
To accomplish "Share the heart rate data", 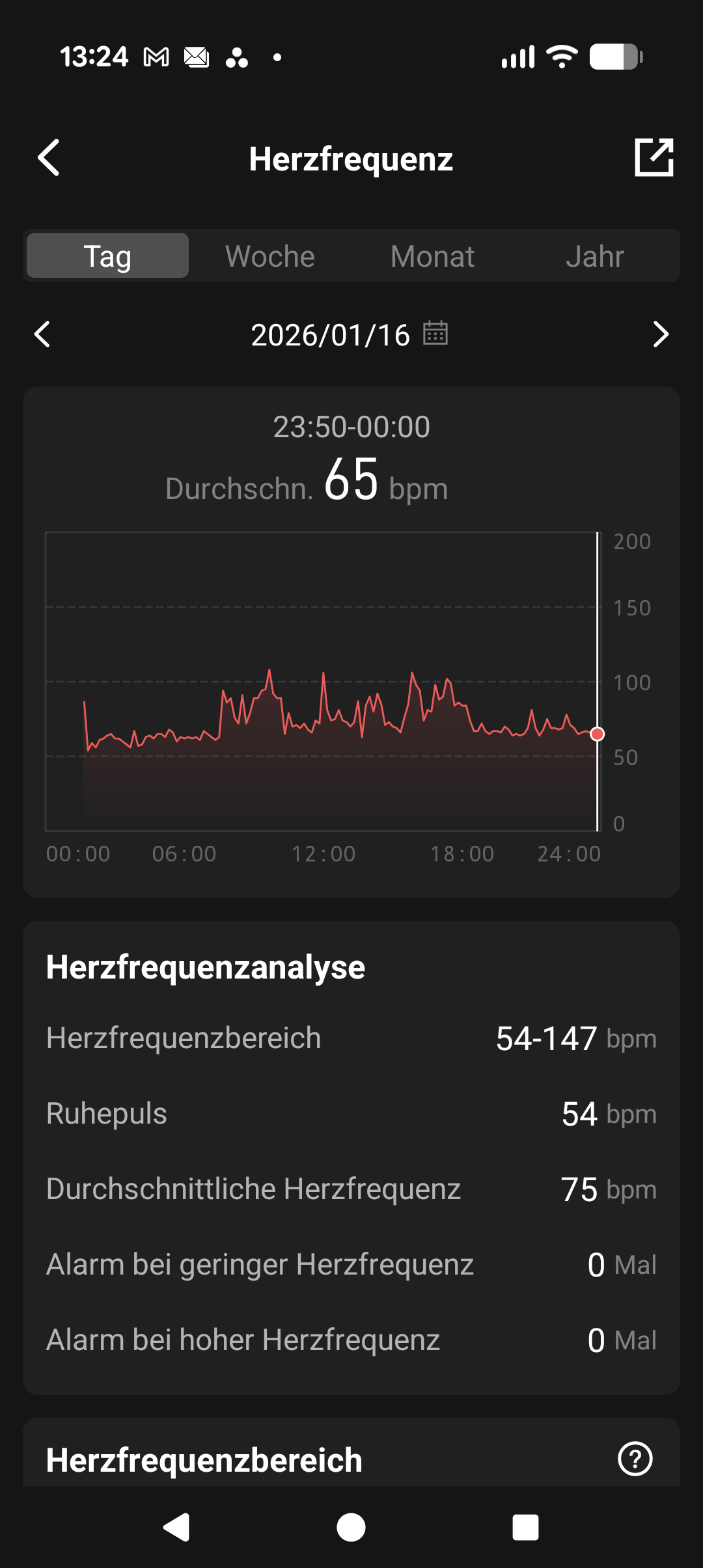I will pos(654,157).
